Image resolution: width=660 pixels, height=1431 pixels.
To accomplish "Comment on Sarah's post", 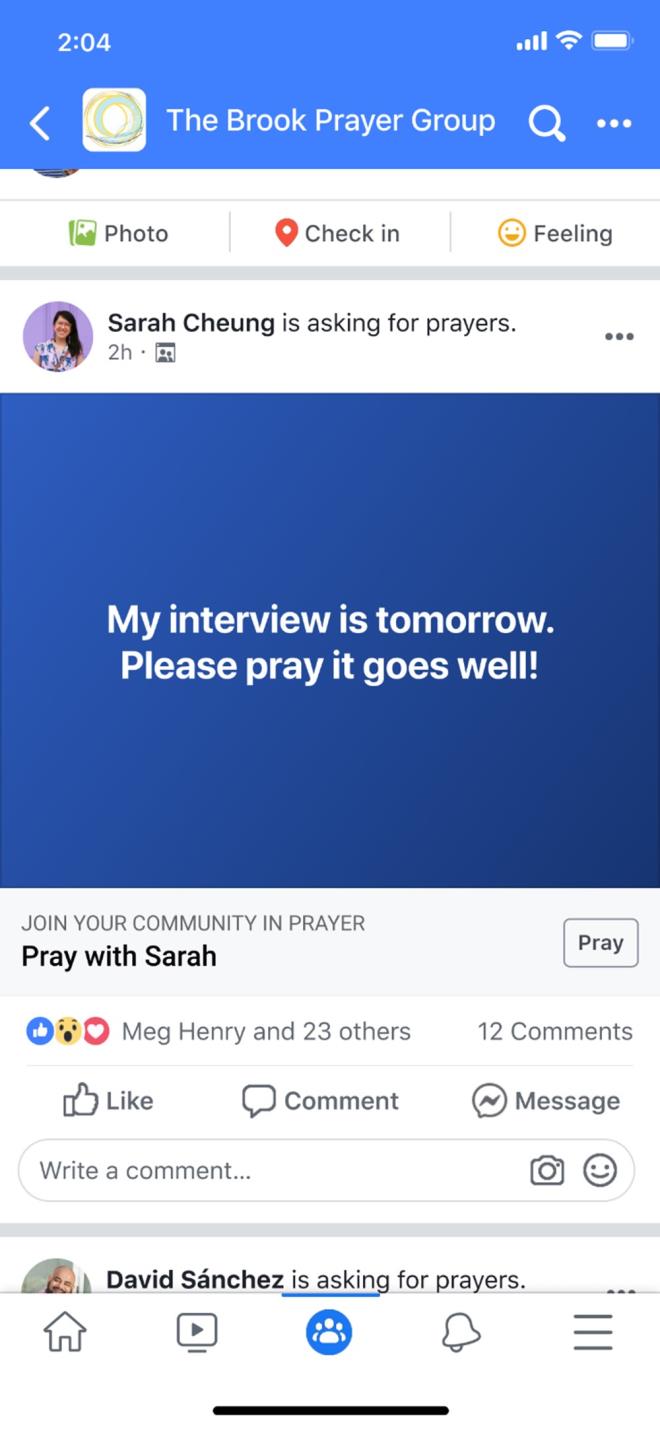I will [x=320, y=1101].
